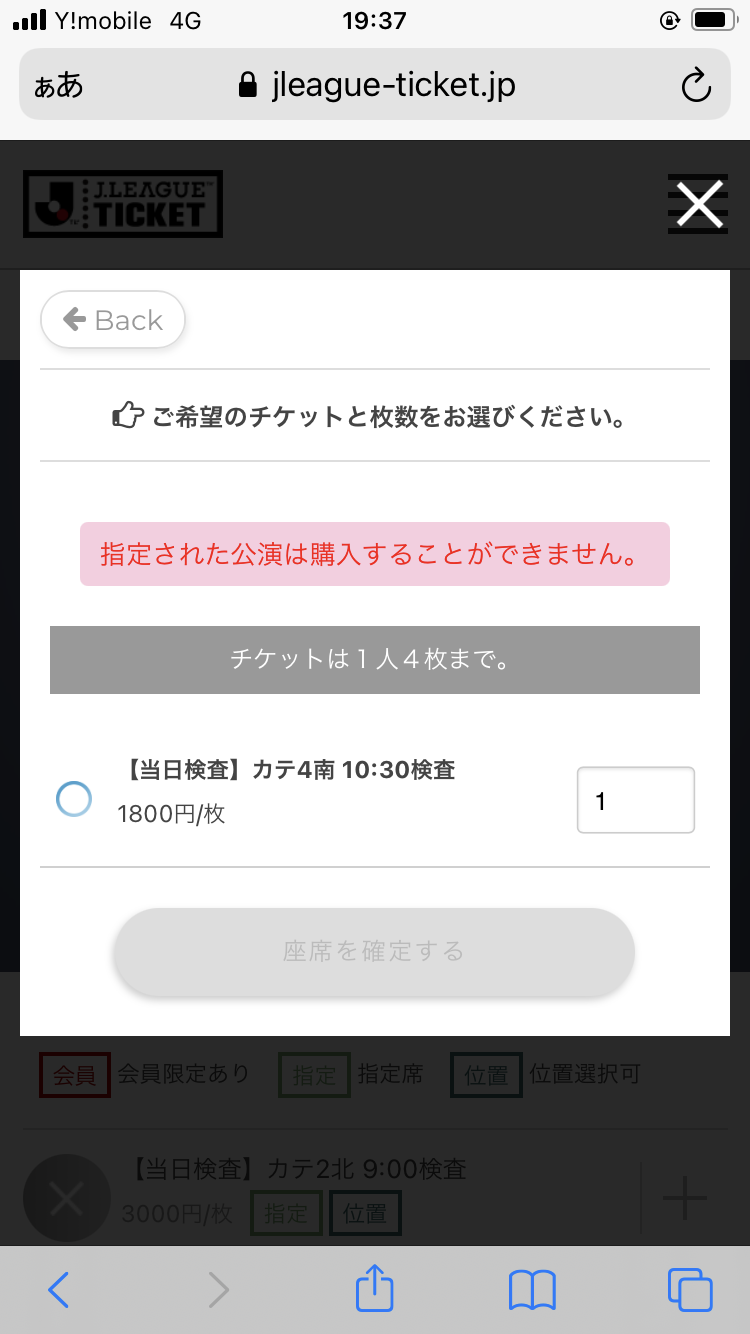
Task: Select the カテ4南 10:30検査 ticket radio button
Action: click(74, 799)
